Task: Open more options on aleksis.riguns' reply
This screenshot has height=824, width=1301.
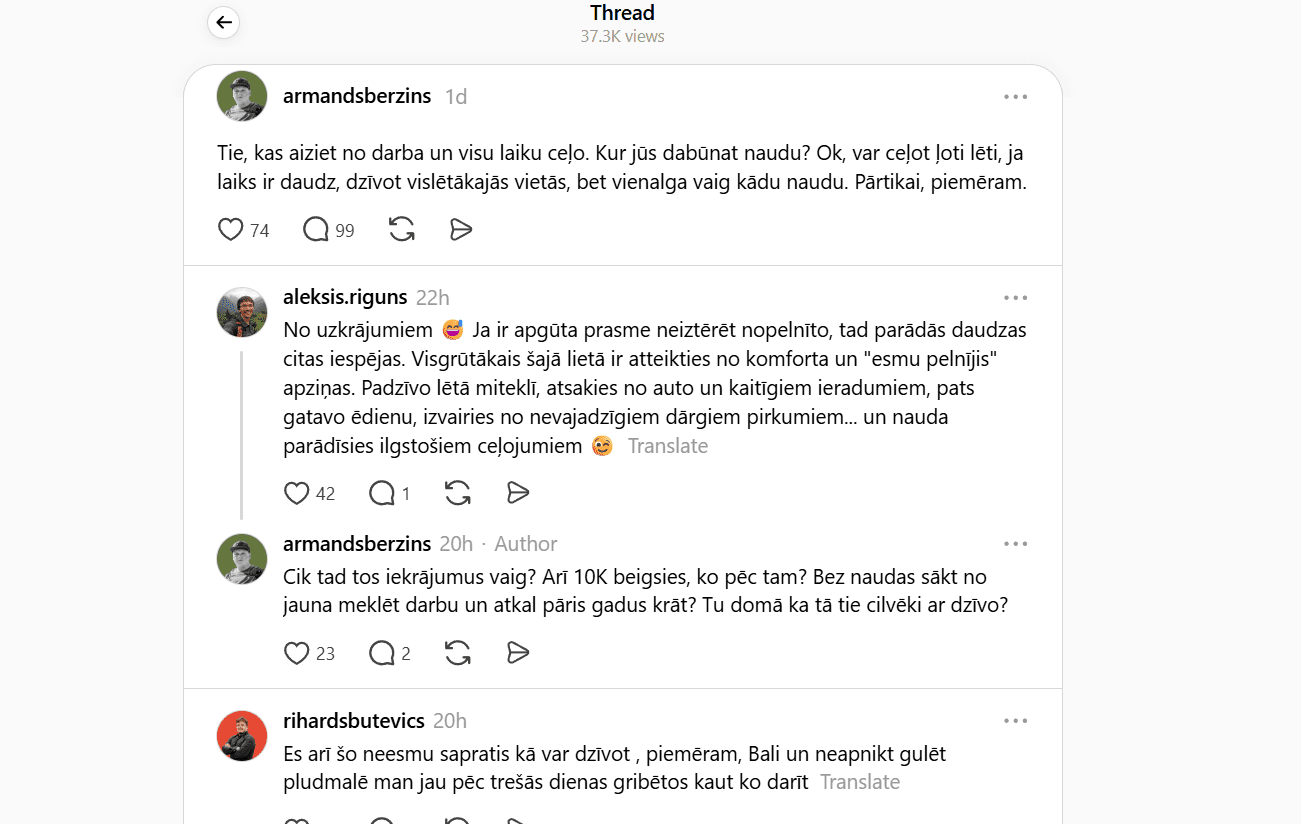Action: pos(1015,298)
